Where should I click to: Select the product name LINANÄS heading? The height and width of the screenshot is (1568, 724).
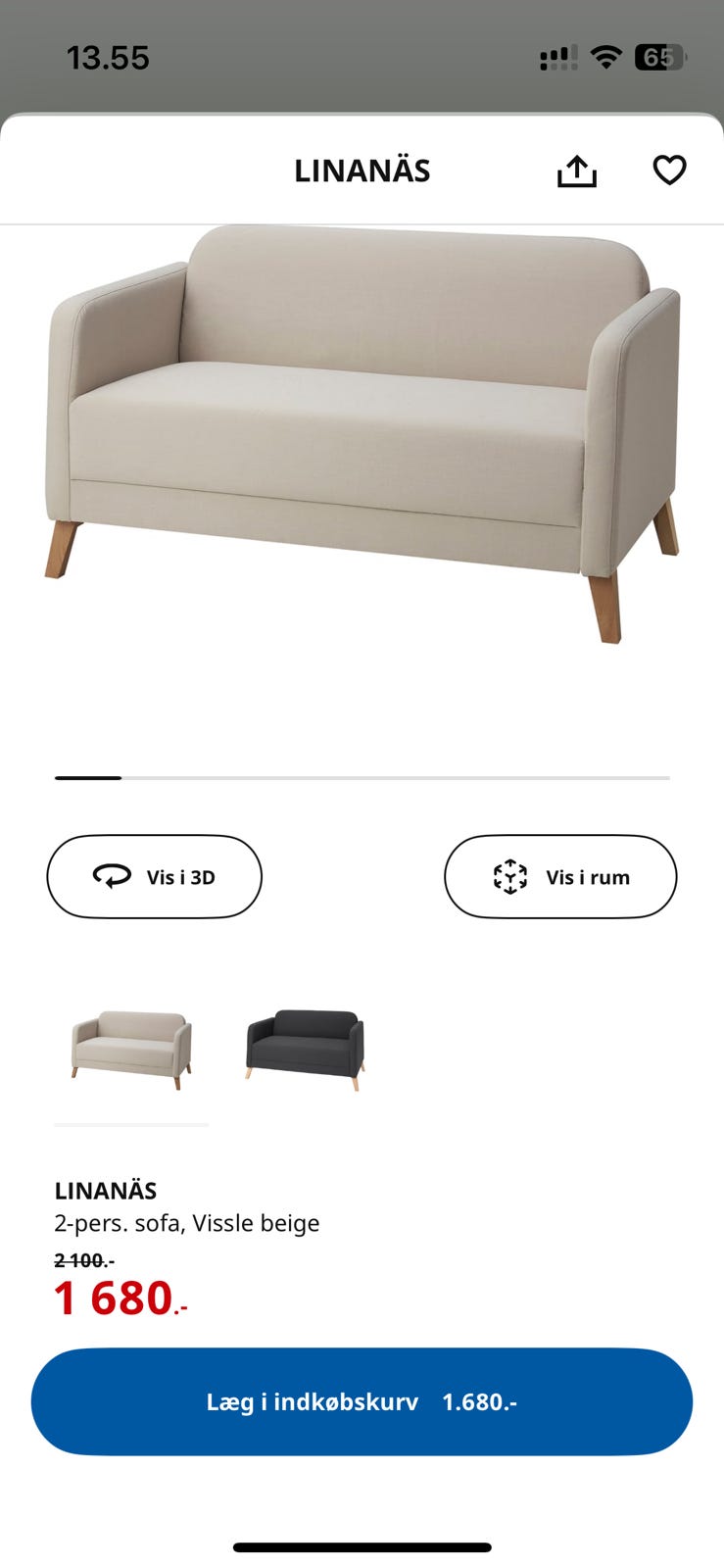click(x=106, y=1190)
